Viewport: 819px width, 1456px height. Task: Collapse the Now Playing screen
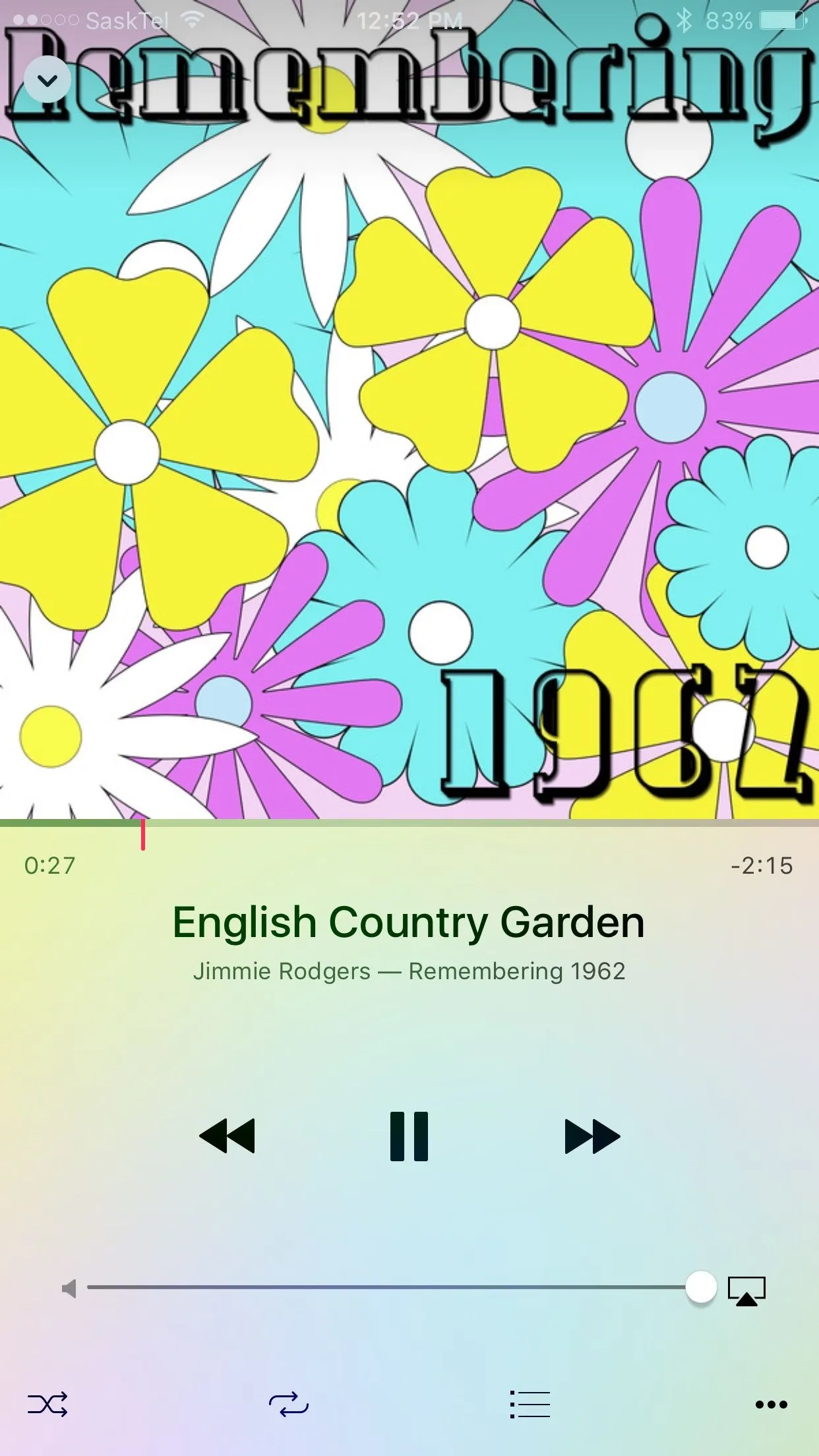pyautogui.click(x=47, y=80)
